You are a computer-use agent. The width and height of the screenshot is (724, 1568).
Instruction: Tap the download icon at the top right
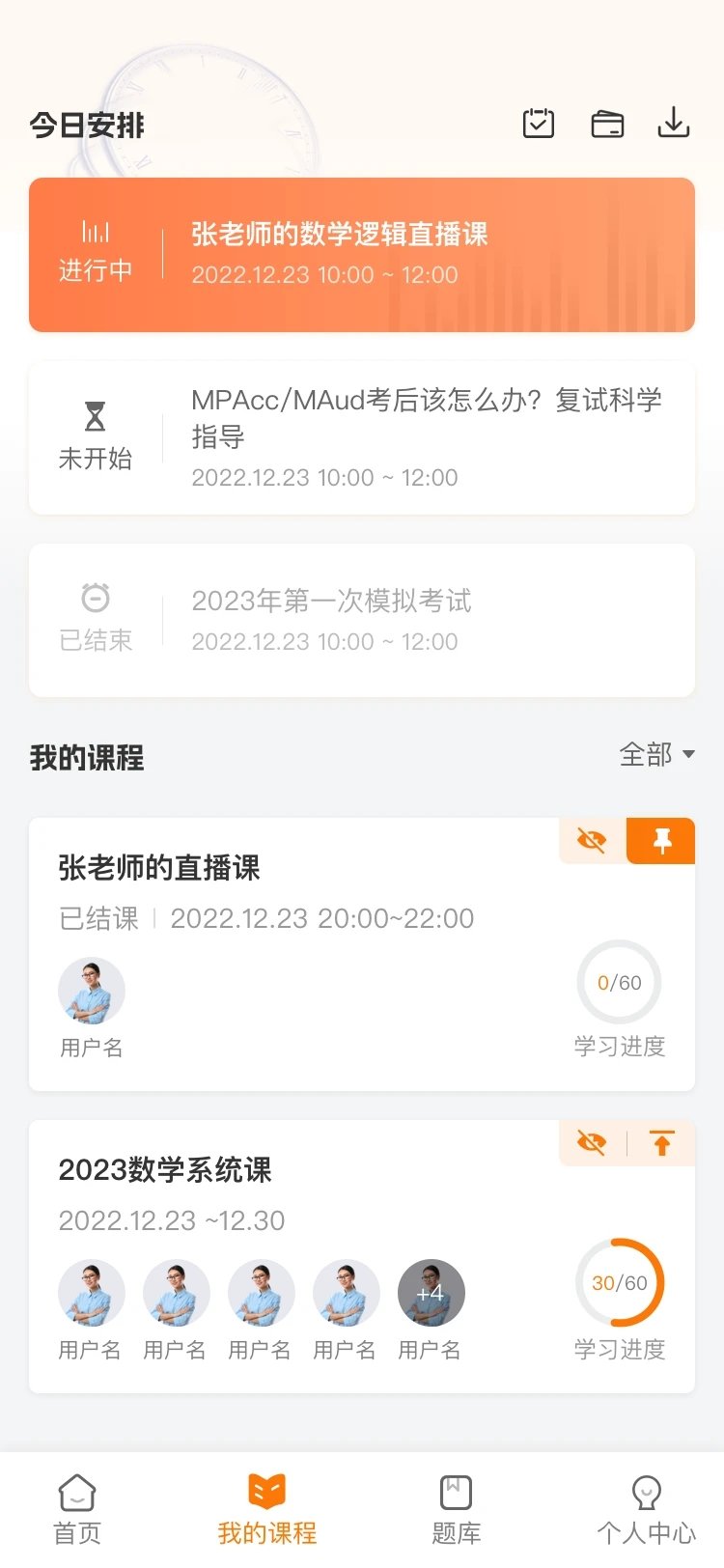[675, 124]
